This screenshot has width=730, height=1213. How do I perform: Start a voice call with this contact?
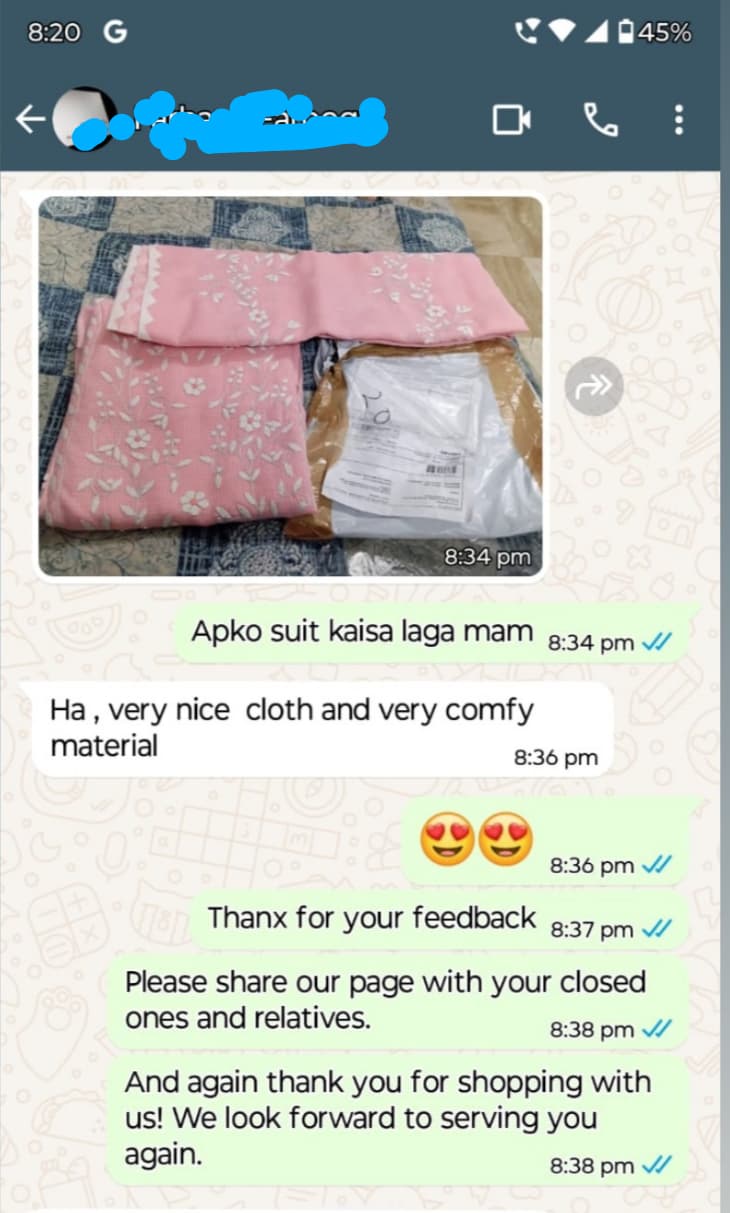pos(600,121)
